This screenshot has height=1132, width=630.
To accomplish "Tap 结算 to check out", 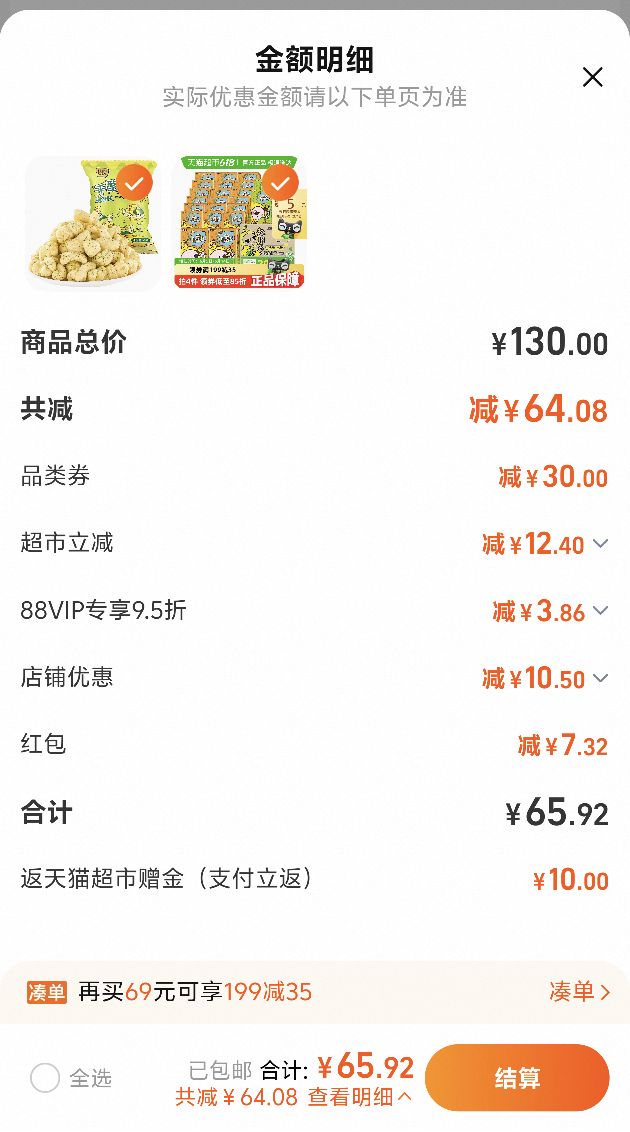I will (x=517, y=1078).
